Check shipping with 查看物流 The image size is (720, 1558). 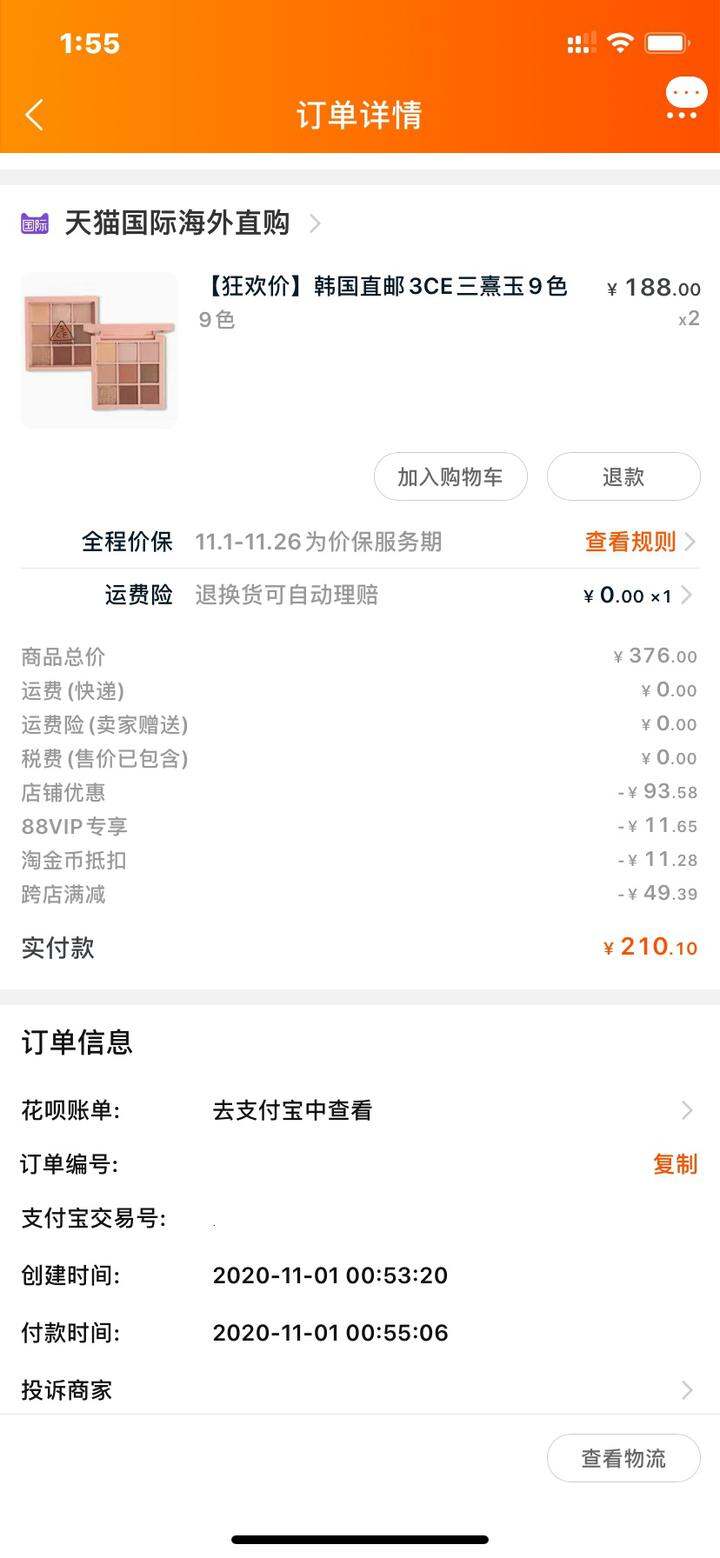pyautogui.click(x=623, y=1458)
